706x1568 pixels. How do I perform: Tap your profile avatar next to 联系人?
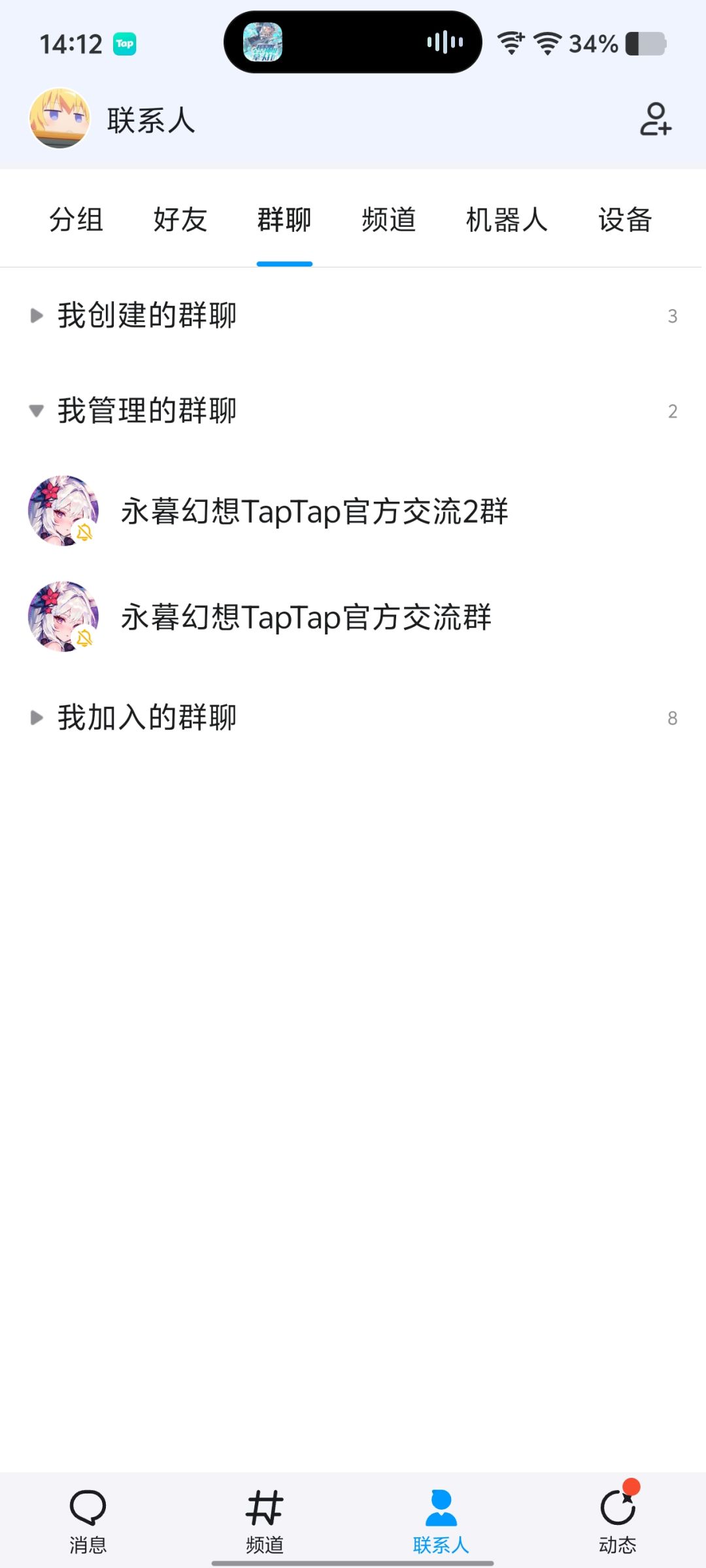(59, 120)
